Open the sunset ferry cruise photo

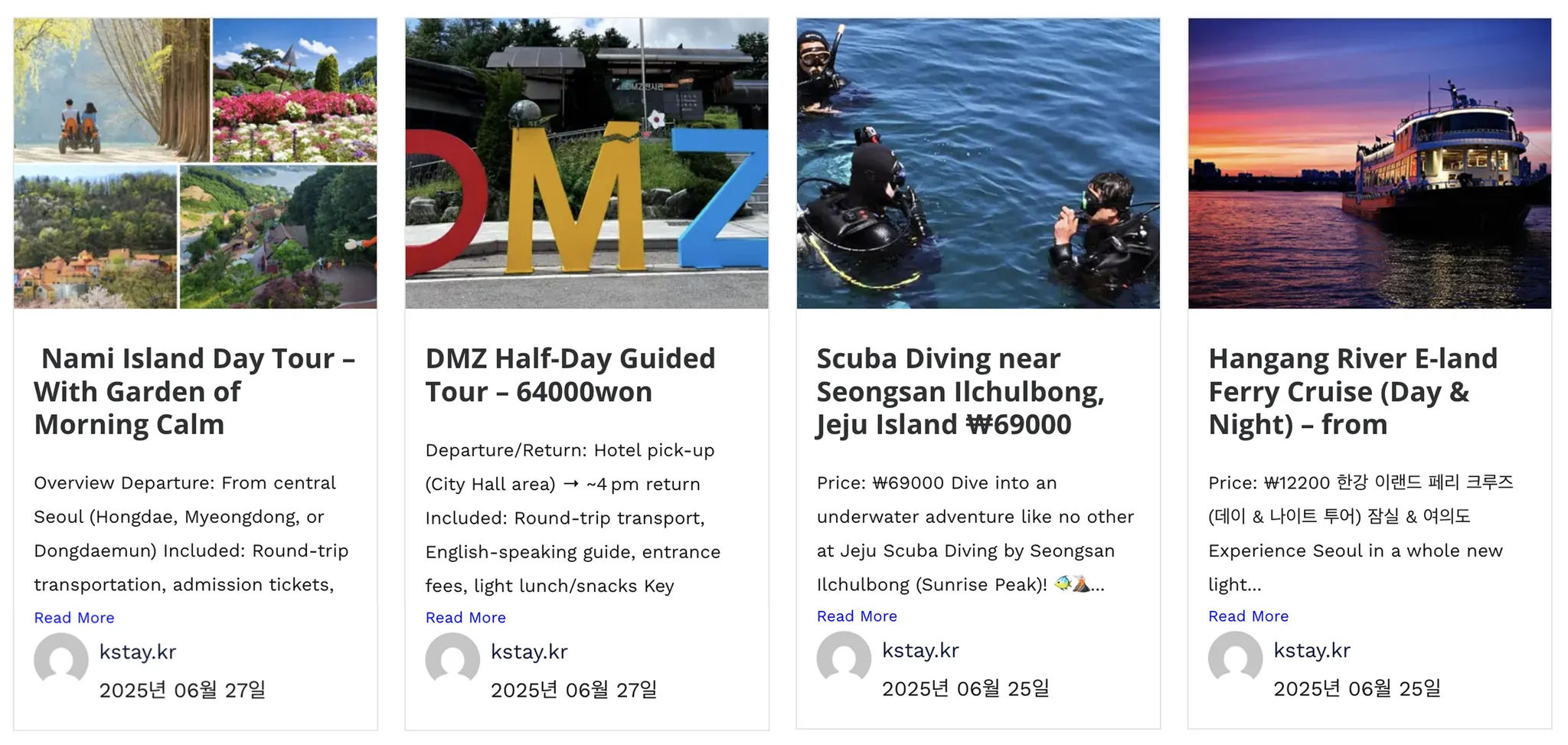[1369, 163]
